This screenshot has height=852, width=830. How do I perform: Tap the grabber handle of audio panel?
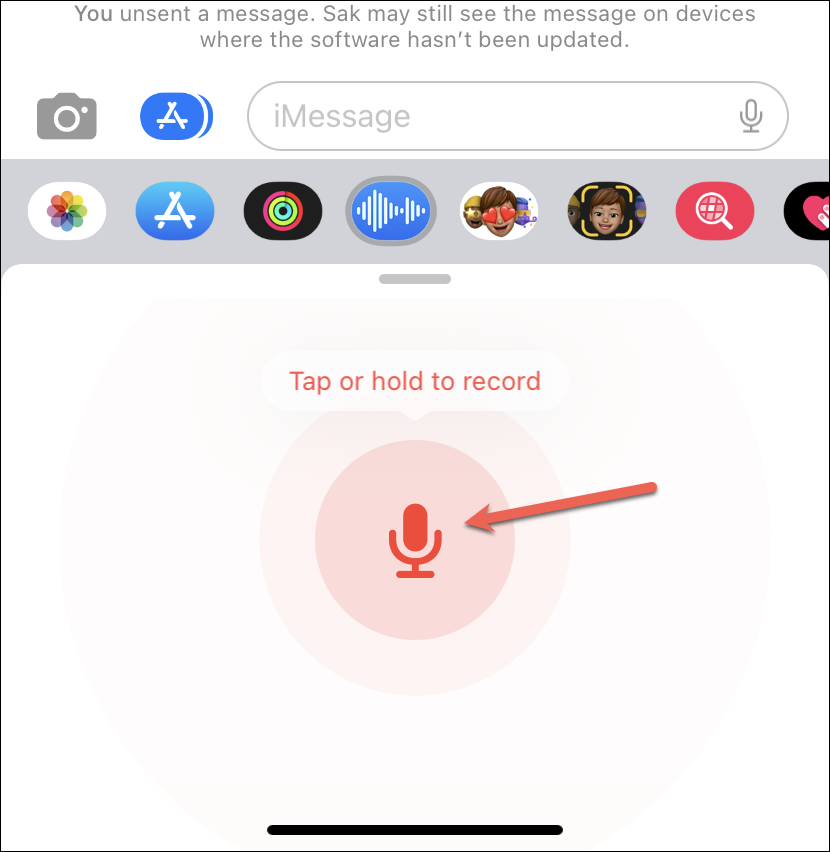415,280
